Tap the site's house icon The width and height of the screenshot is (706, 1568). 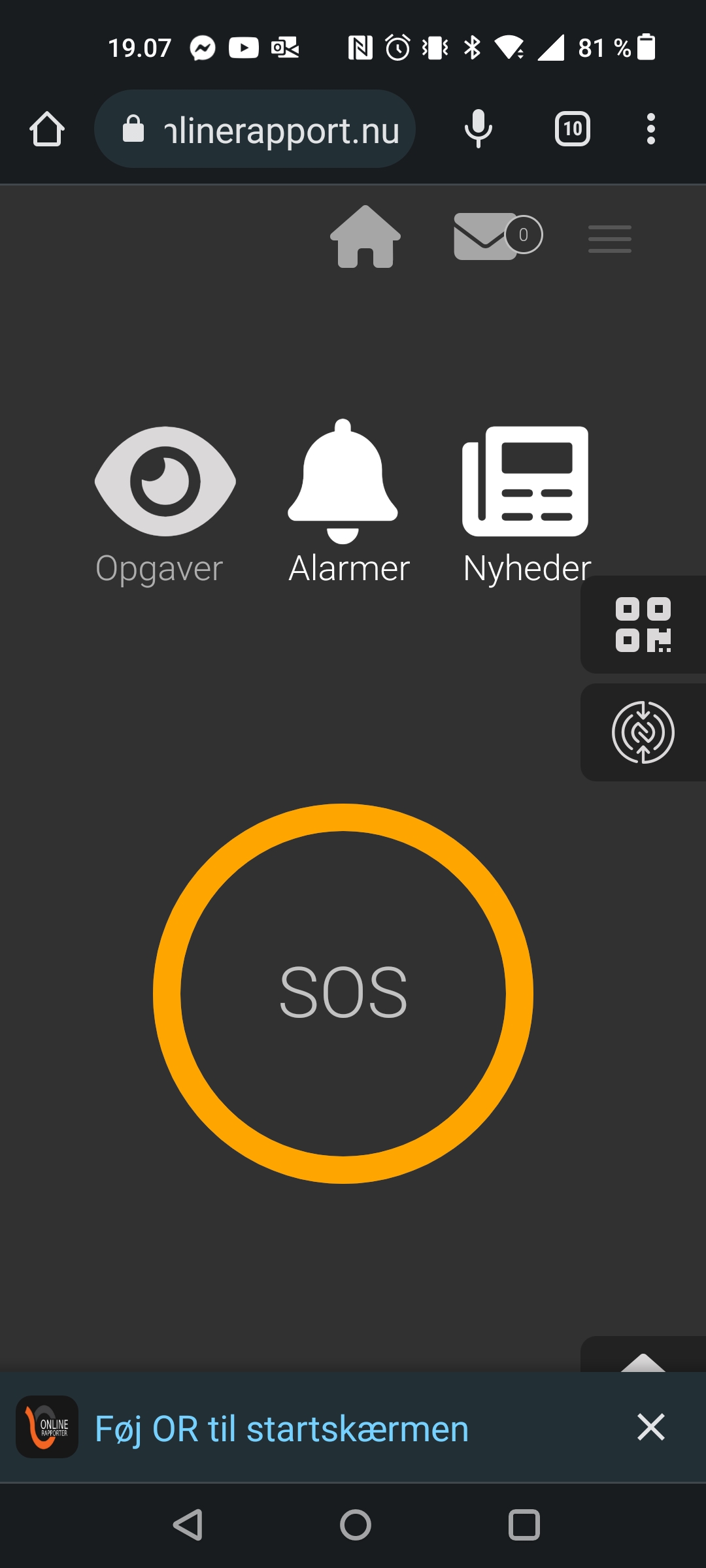click(x=365, y=237)
